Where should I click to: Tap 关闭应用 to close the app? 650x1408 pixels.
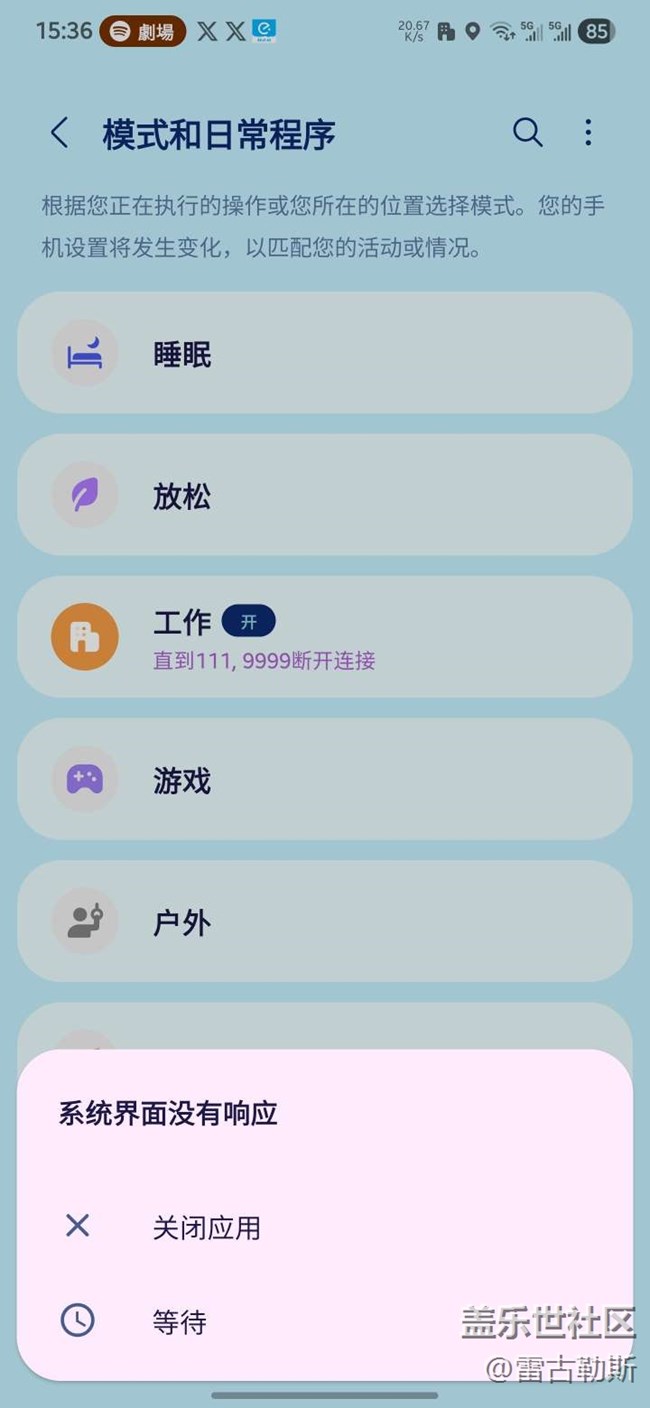[x=325, y=1227]
